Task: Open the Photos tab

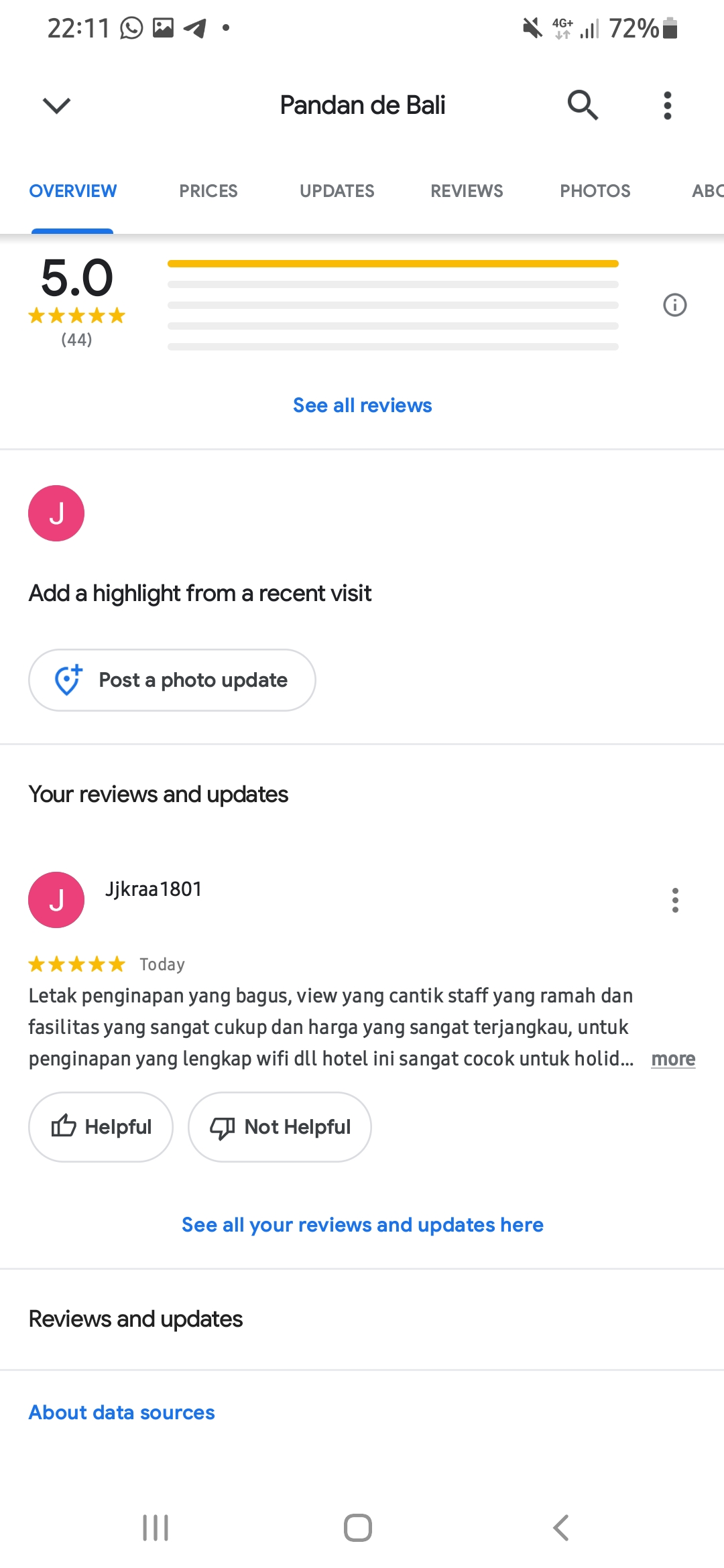Action: coord(595,191)
